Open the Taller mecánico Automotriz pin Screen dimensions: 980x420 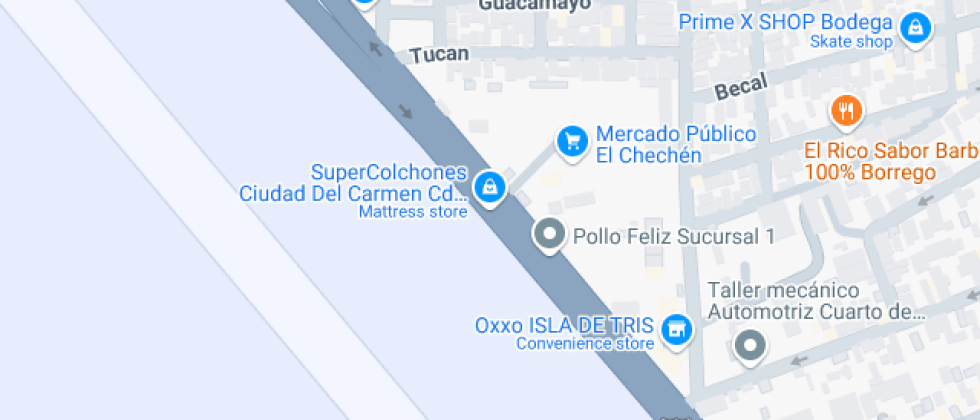(750, 346)
